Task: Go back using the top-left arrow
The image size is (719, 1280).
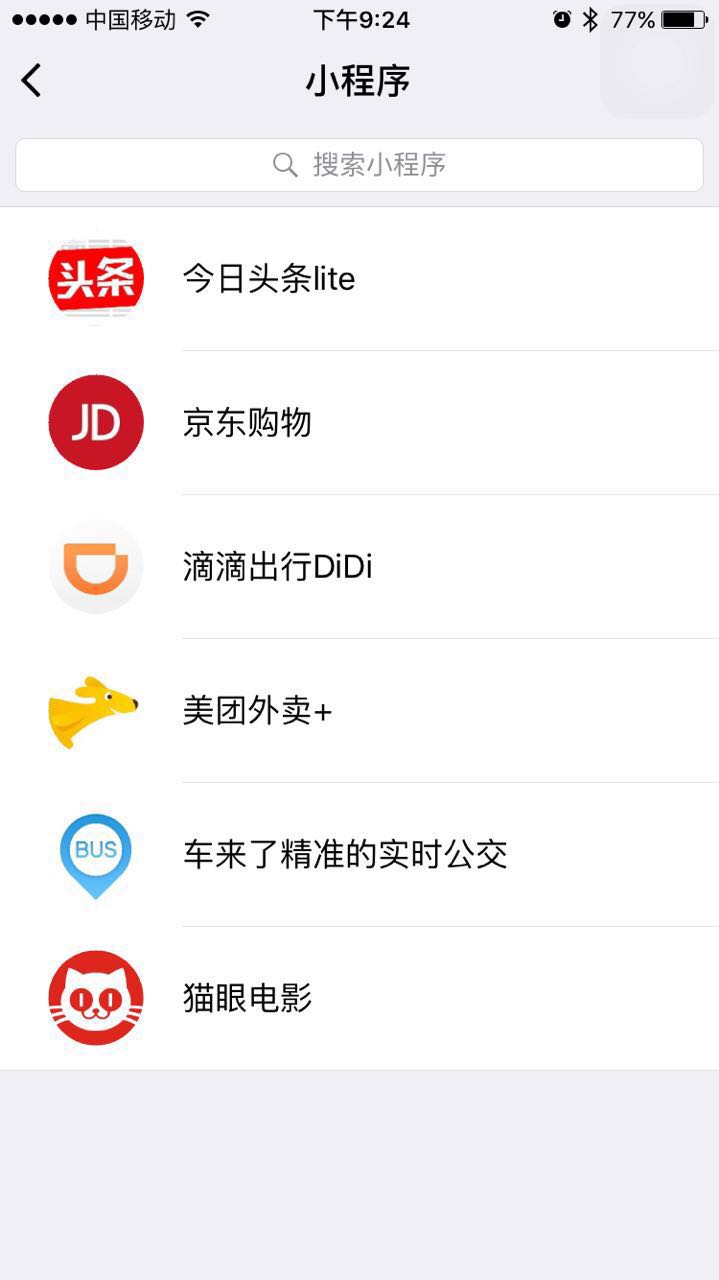Action: click(32, 80)
